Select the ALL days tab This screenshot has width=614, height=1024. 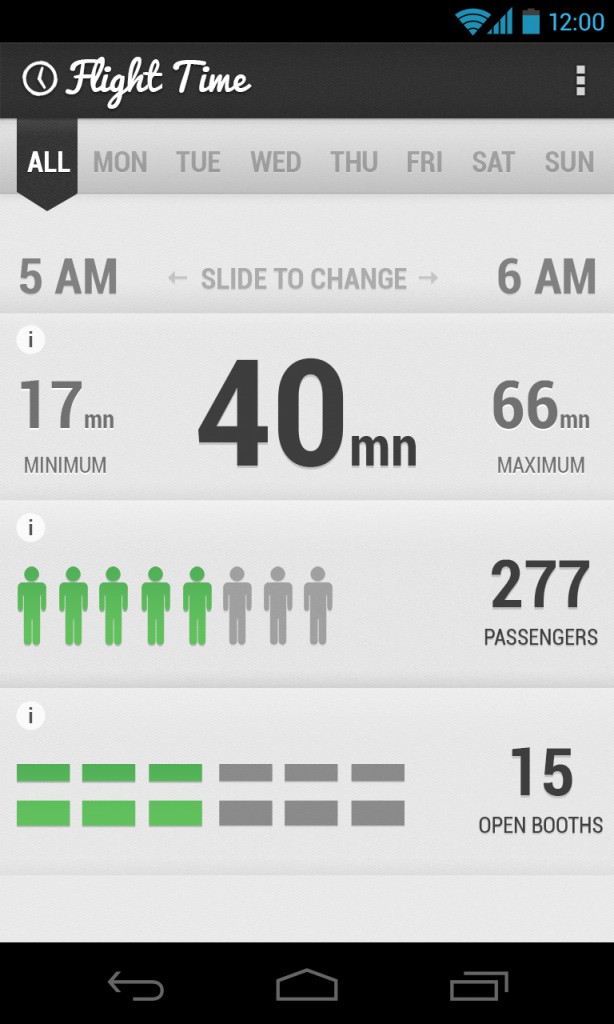coord(48,162)
